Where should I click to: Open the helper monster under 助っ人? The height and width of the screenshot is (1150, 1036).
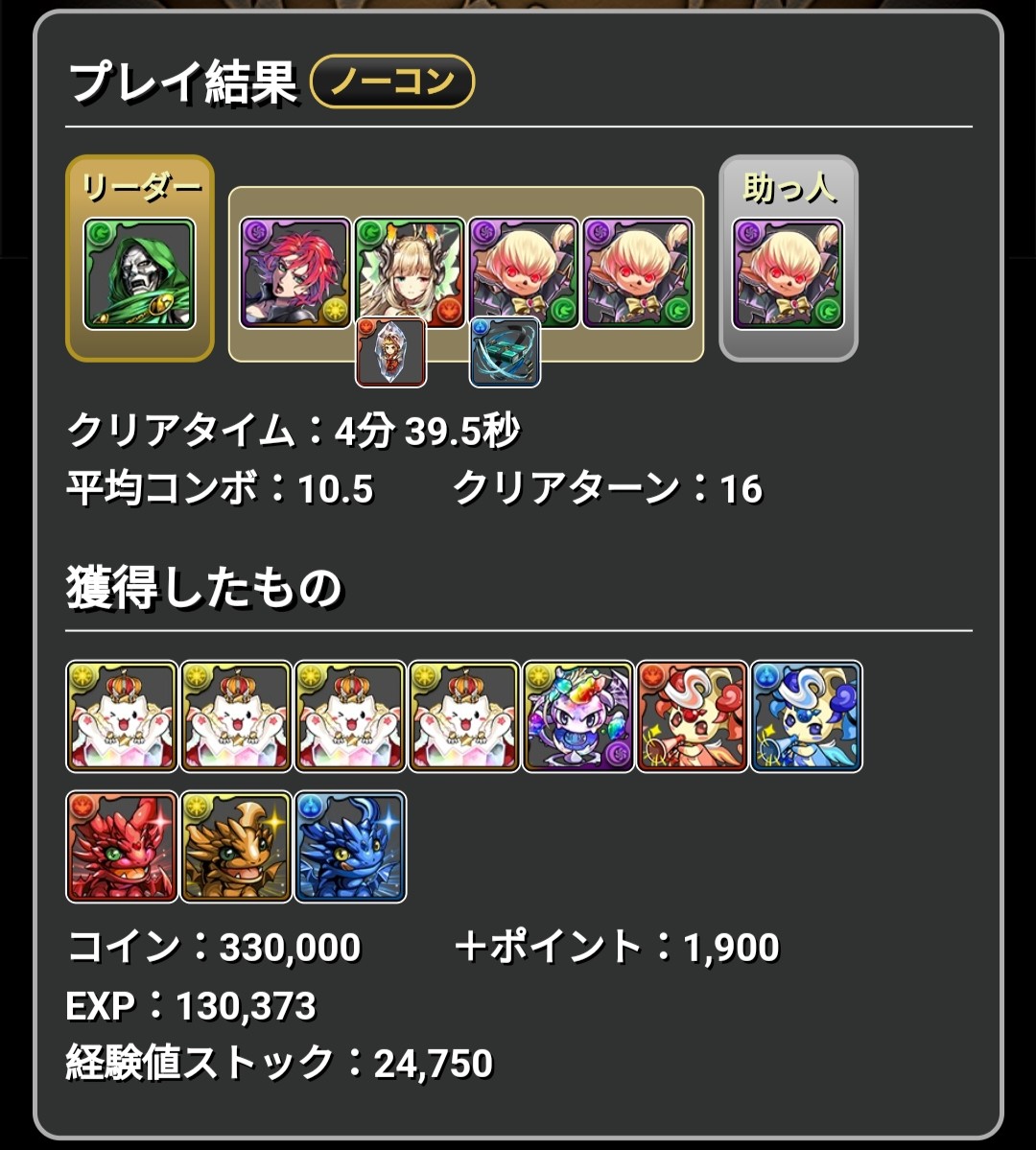tap(788, 273)
